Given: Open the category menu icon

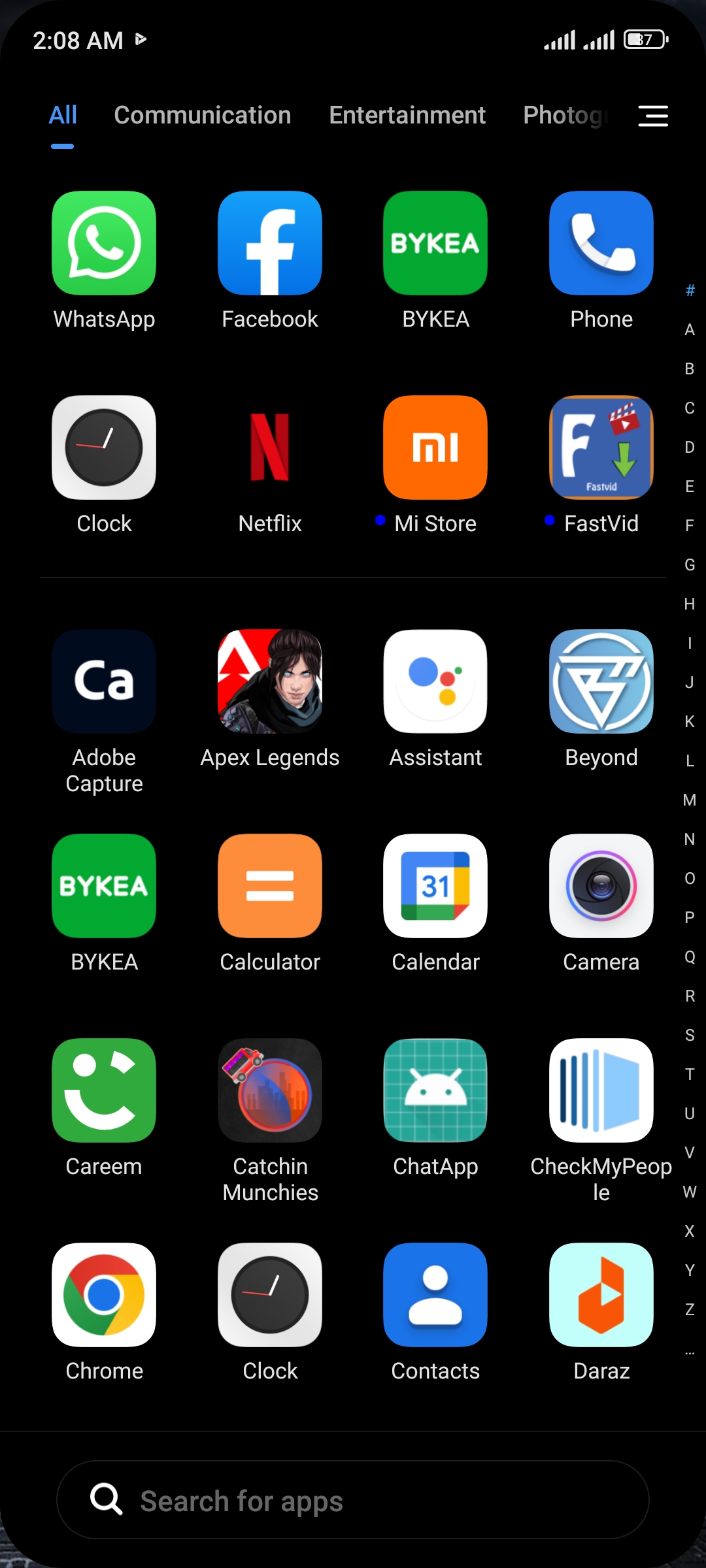Looking at the screenshot, I should [x=652, y=116].
